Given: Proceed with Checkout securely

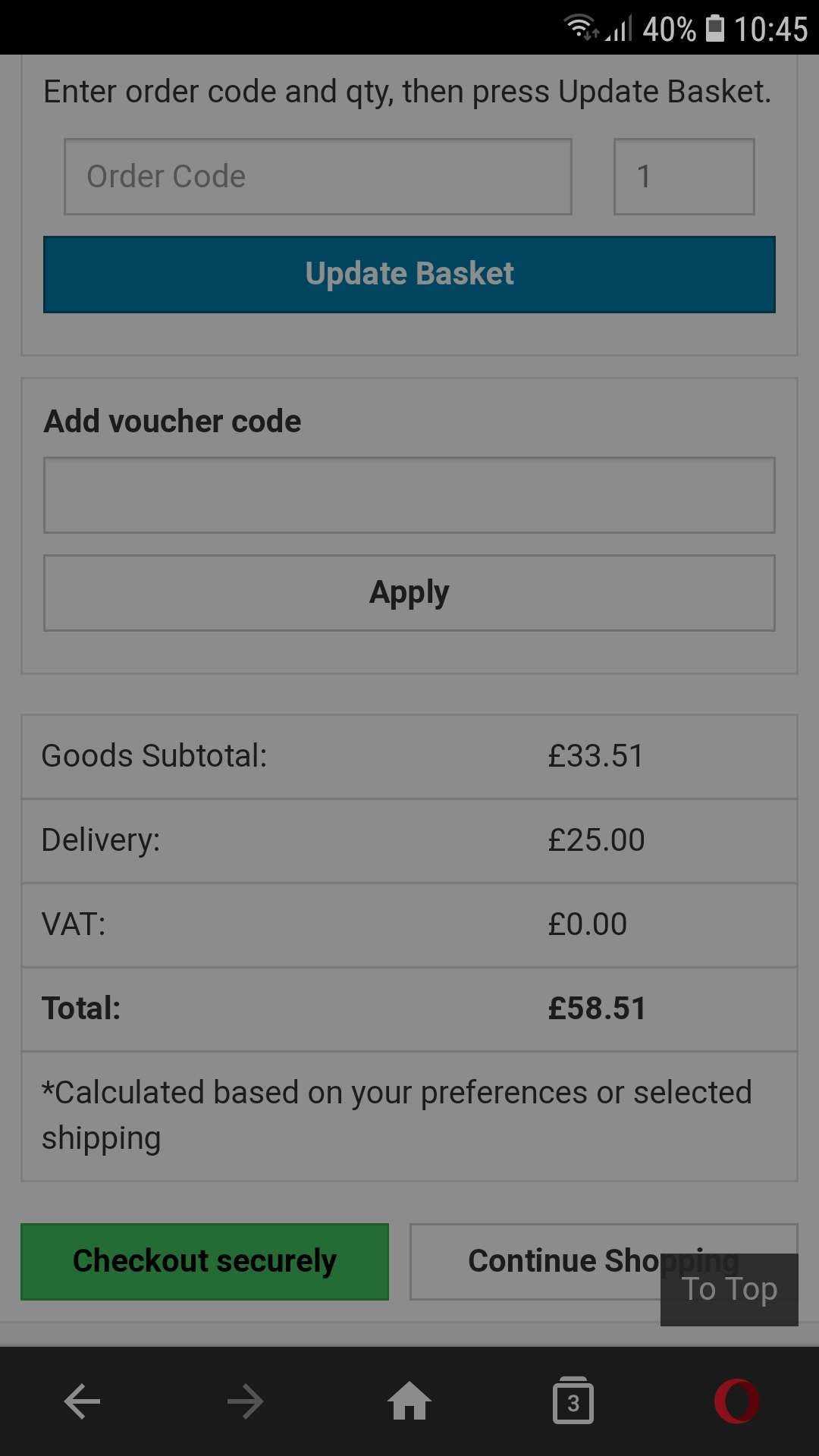Looking at the screenshot, I should coord(205,1262).
